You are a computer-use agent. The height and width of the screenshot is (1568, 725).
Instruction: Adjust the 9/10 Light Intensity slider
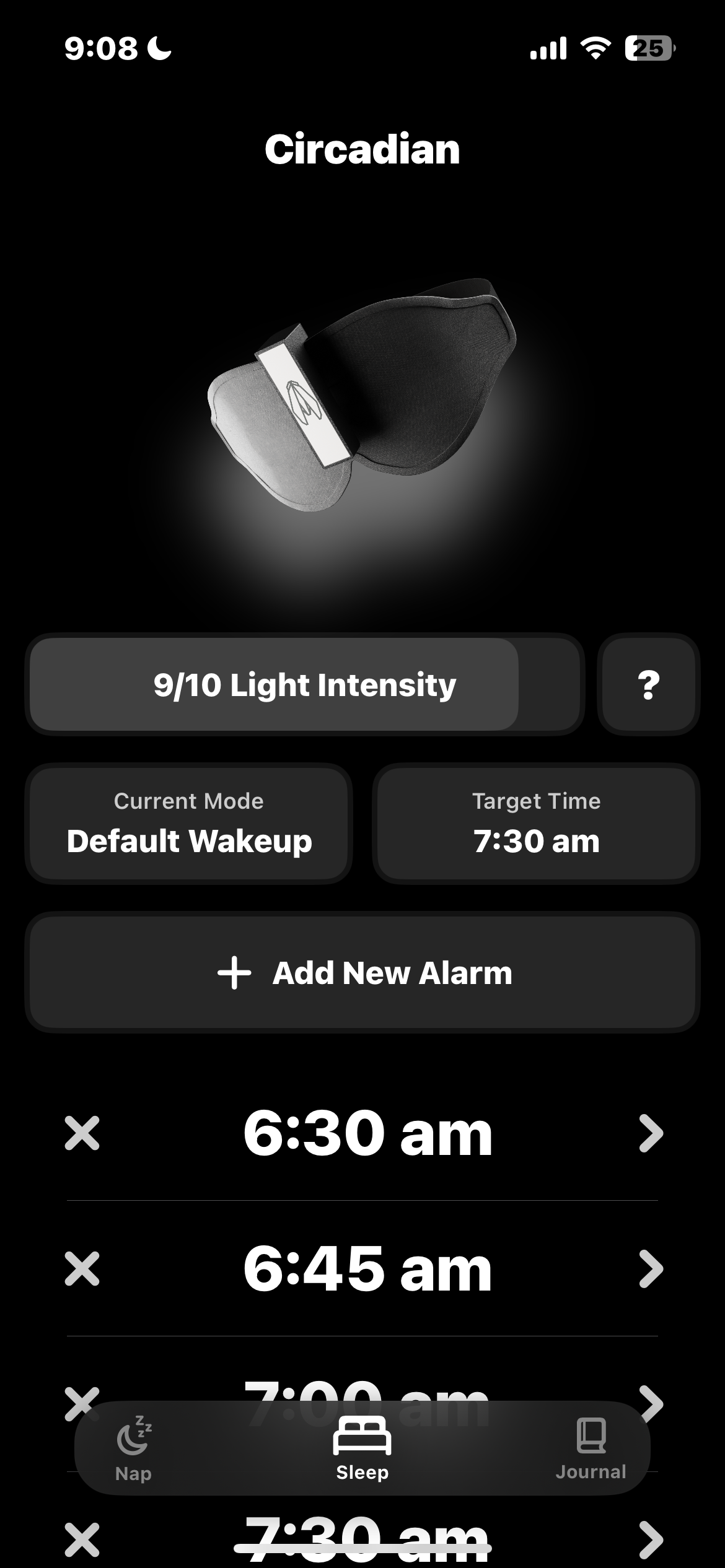pos(304,685)
